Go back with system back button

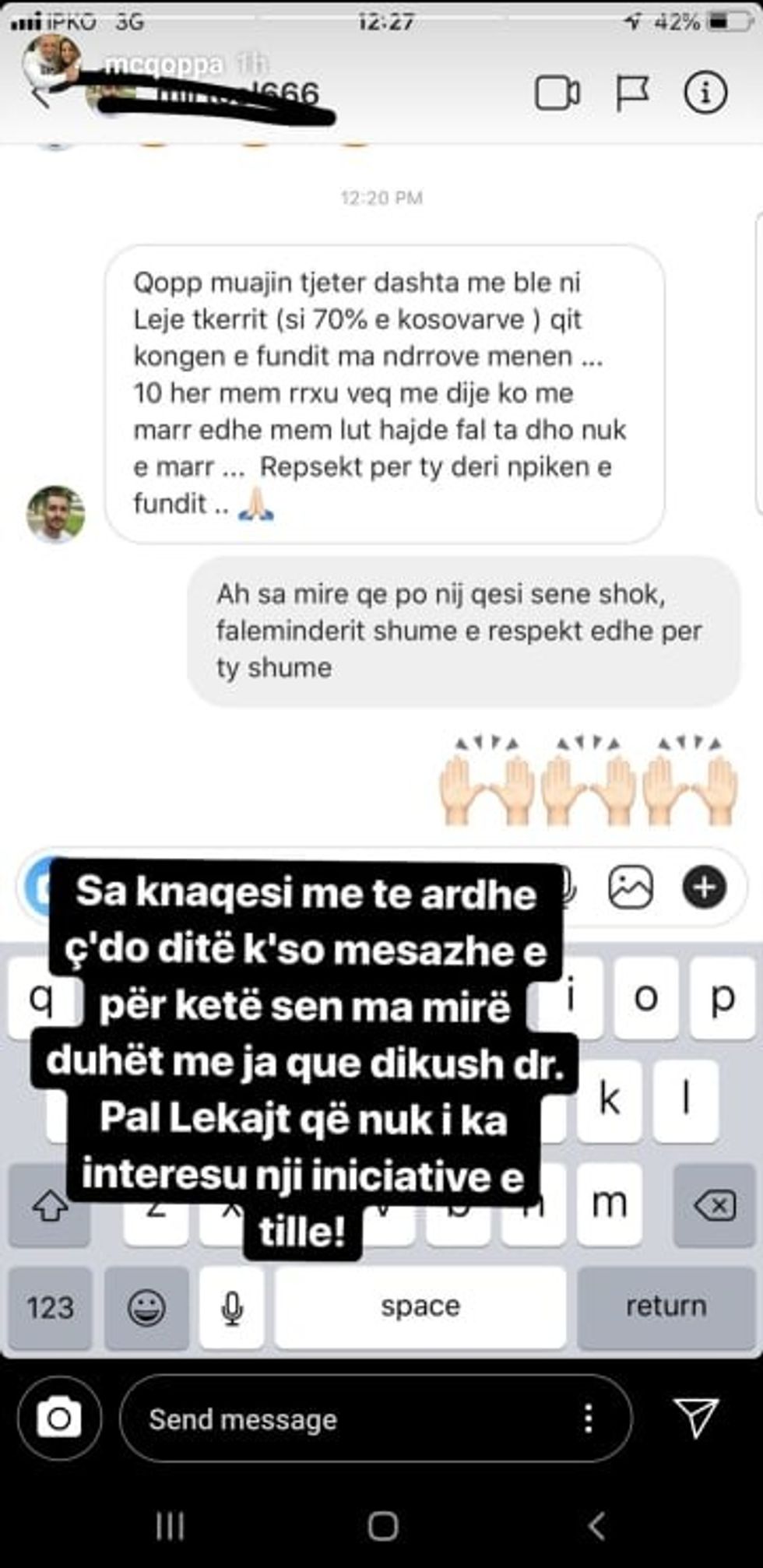[596, 1526]
